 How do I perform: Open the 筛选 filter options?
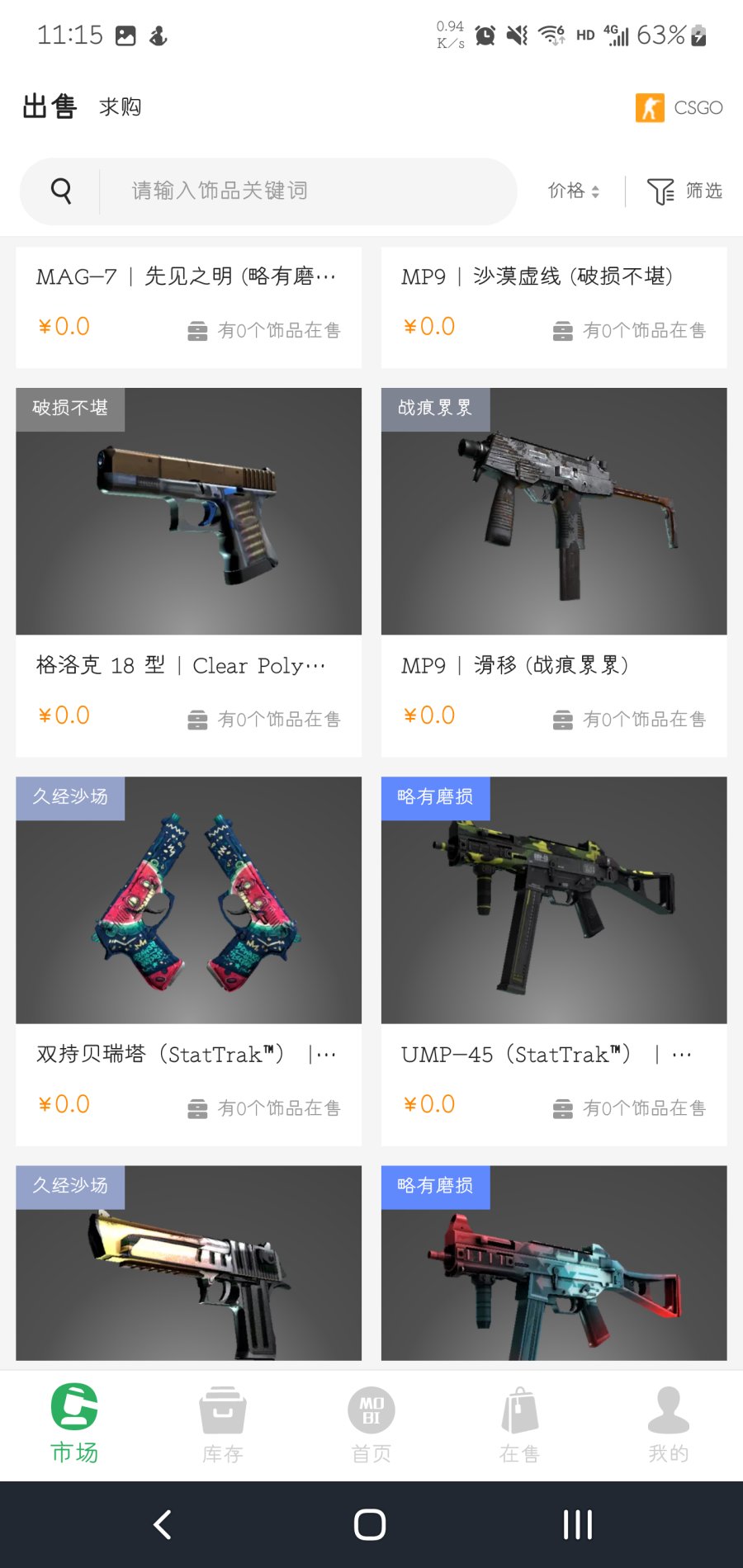[684, 191]
